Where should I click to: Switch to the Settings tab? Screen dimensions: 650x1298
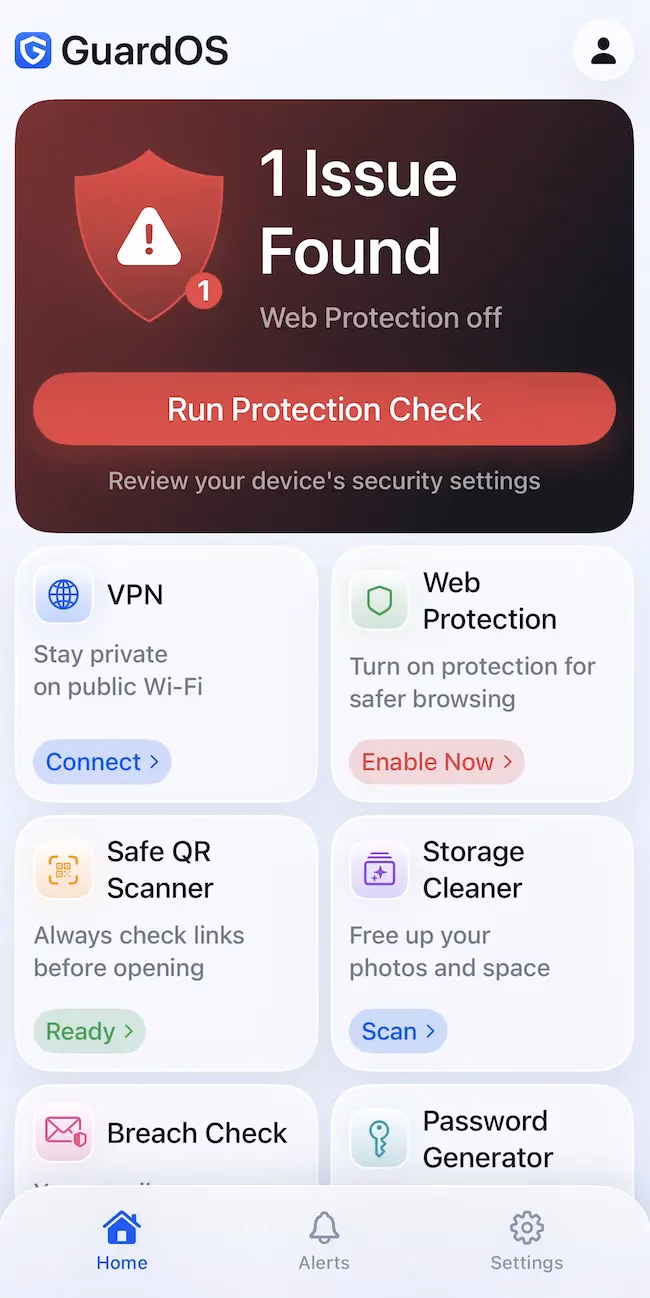tap(526, 1241)
